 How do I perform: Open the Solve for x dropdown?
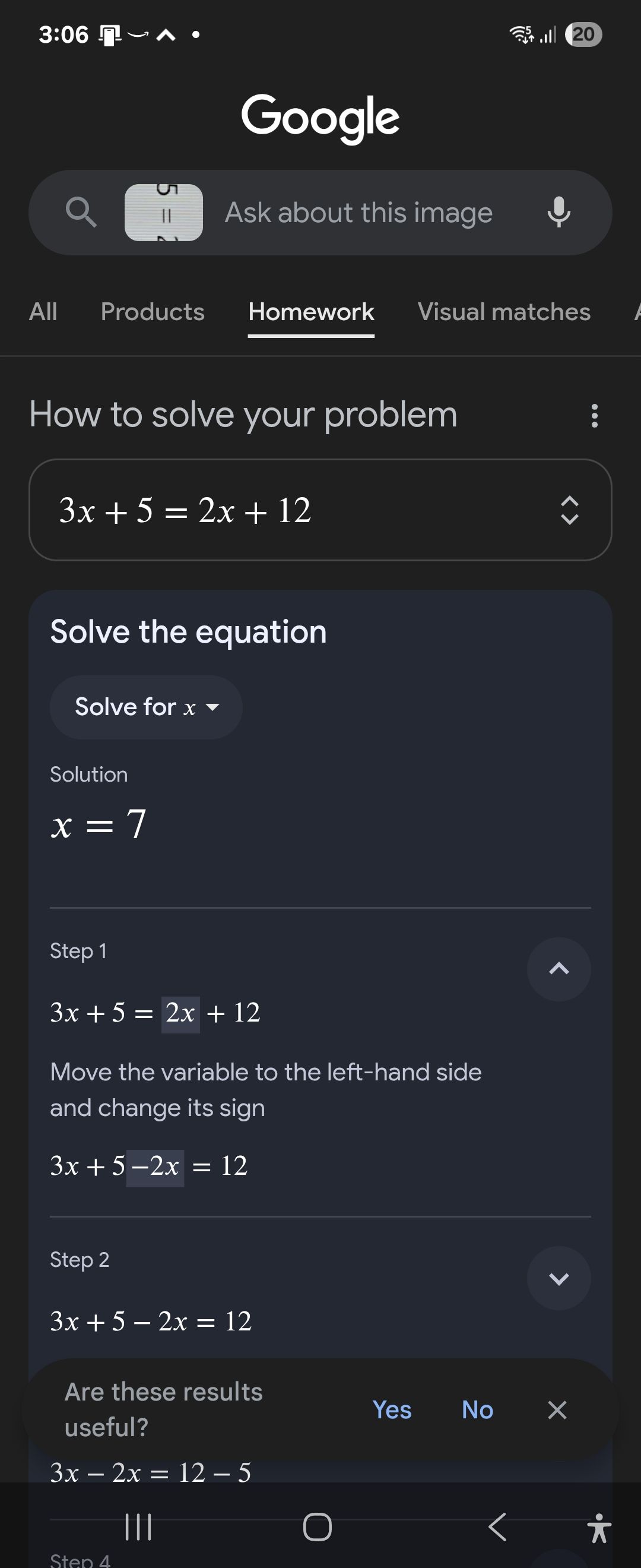pos(146,707)
